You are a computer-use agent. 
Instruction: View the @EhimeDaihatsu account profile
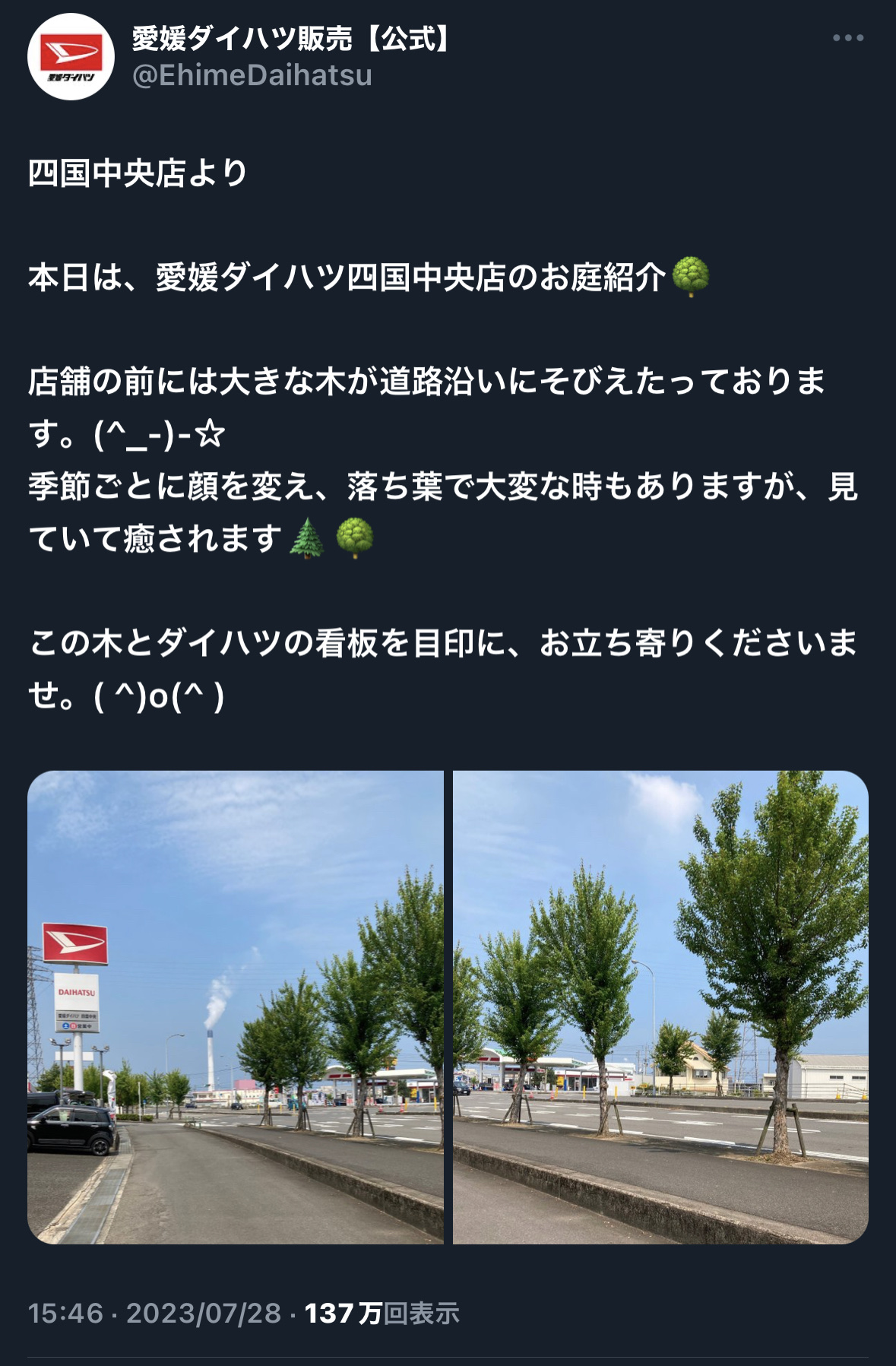tap(252, 75)
